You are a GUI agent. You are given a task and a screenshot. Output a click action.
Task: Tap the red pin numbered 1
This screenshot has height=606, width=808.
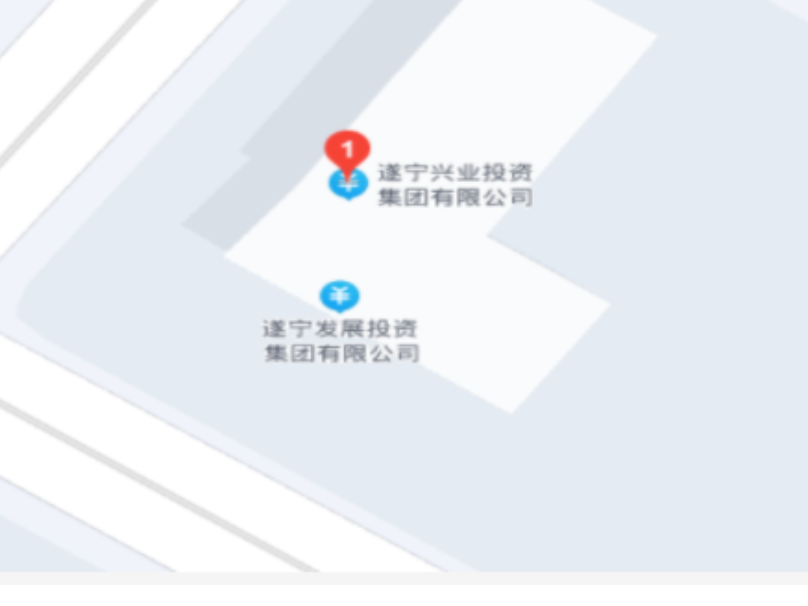347,151
